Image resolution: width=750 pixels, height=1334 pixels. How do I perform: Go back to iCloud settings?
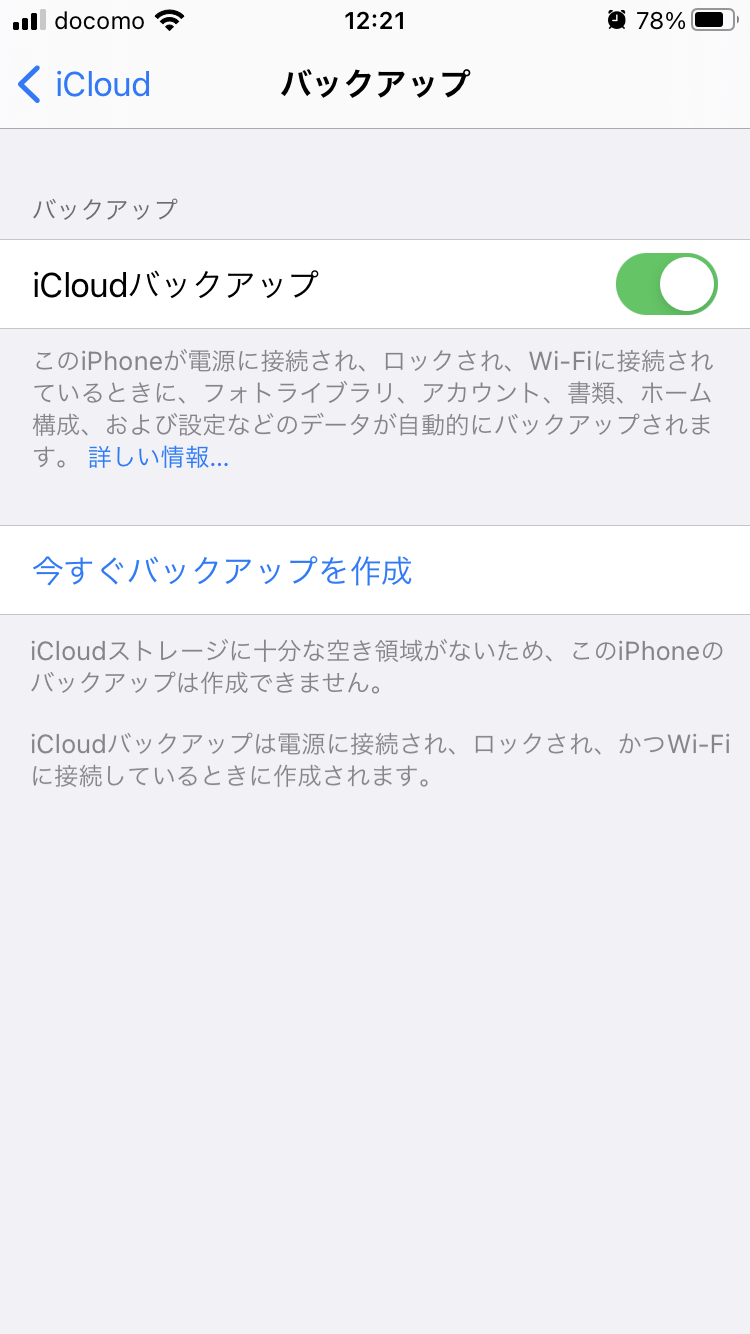coord(85,85)
